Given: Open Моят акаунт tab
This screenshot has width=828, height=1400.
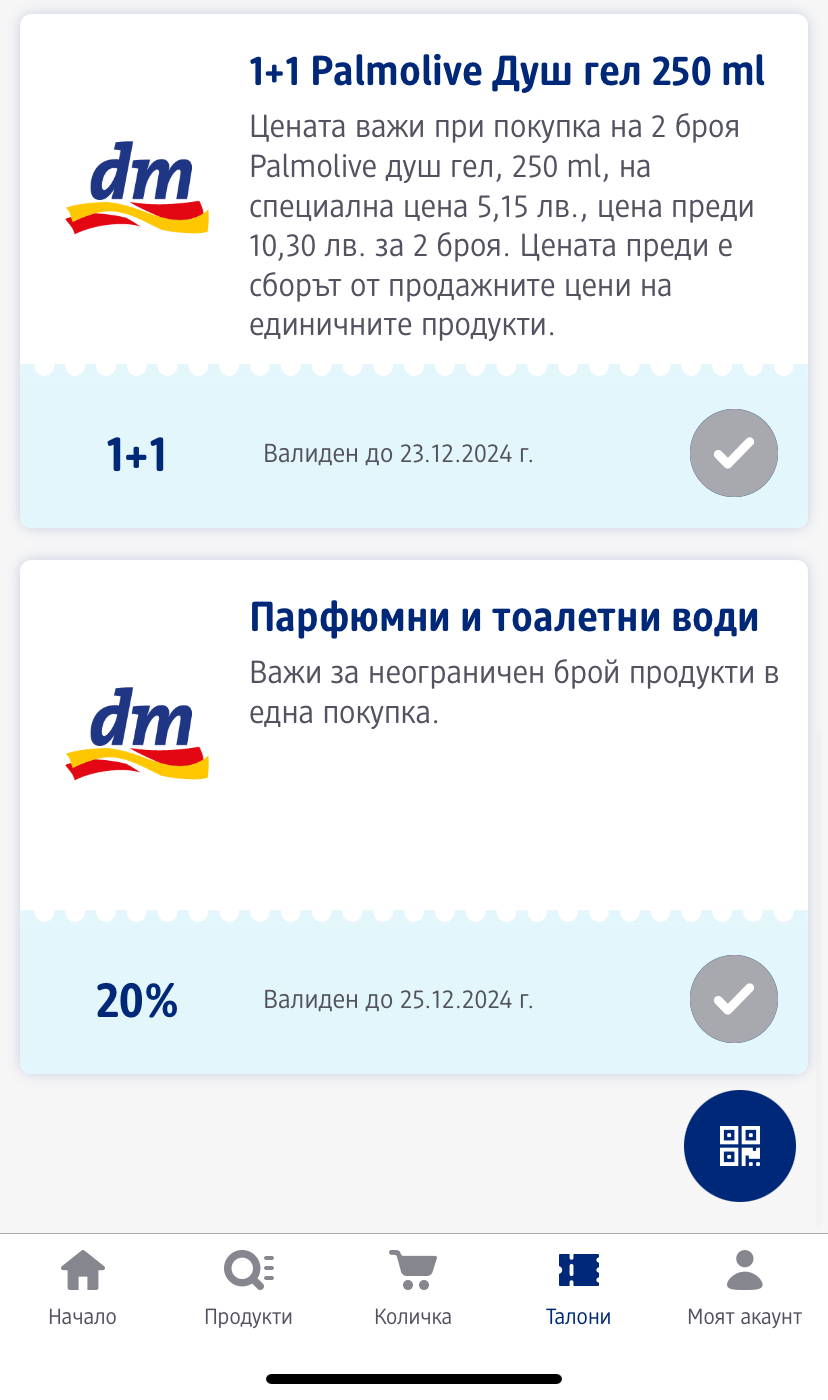Looking at the screenshot, I should (744, 1287).
